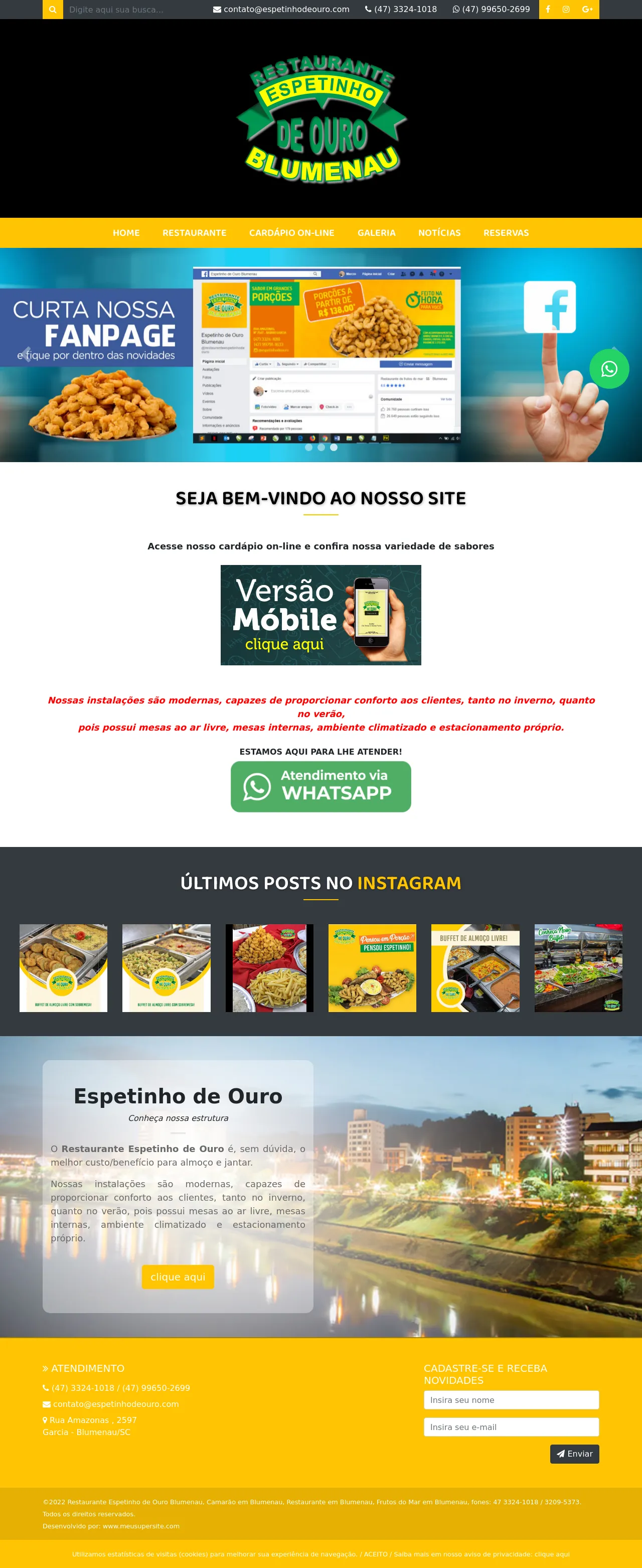Screen dimensions: 642x1568
Task: Open the RESERVAS menu item
Action: click(x=506, y=233)
